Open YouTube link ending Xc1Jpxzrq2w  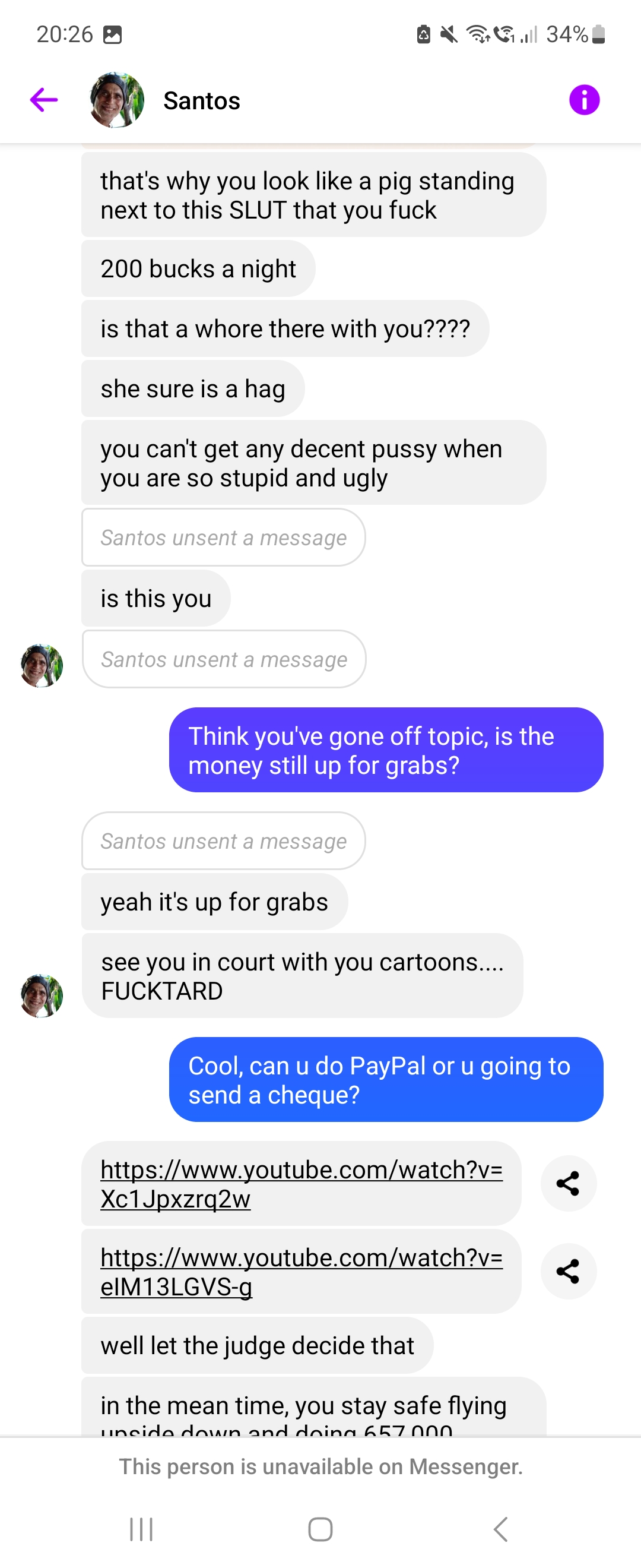(300, 1183)
